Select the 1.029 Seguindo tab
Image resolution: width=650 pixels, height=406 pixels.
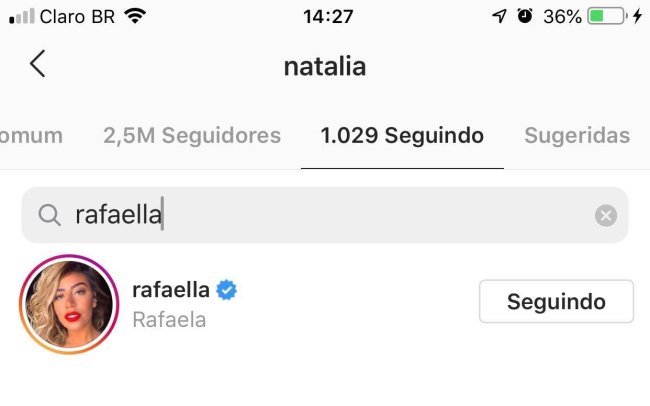coord(402,135)
